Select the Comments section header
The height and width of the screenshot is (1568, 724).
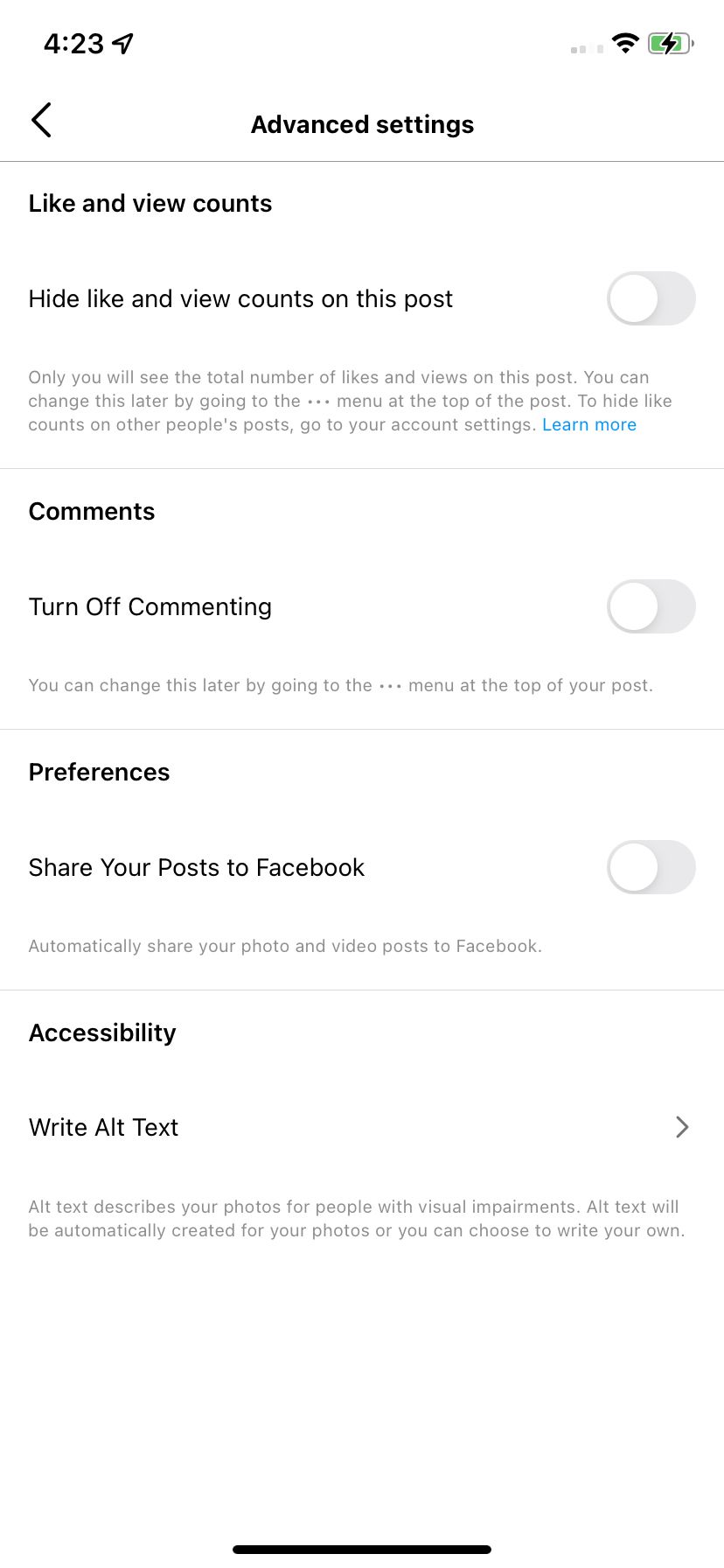pyautogui.click(x=91, y=511)
